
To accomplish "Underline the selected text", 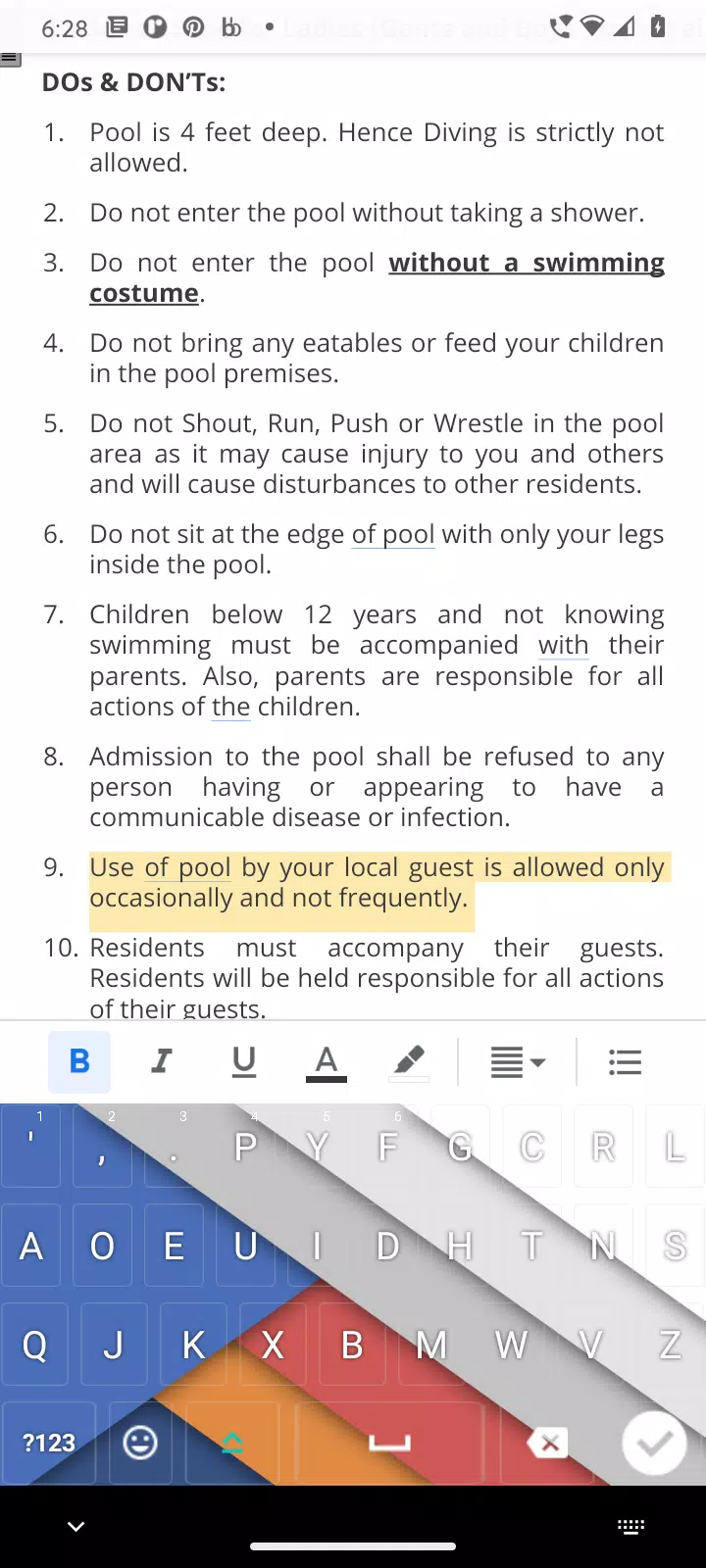I will coord(244,1062).
